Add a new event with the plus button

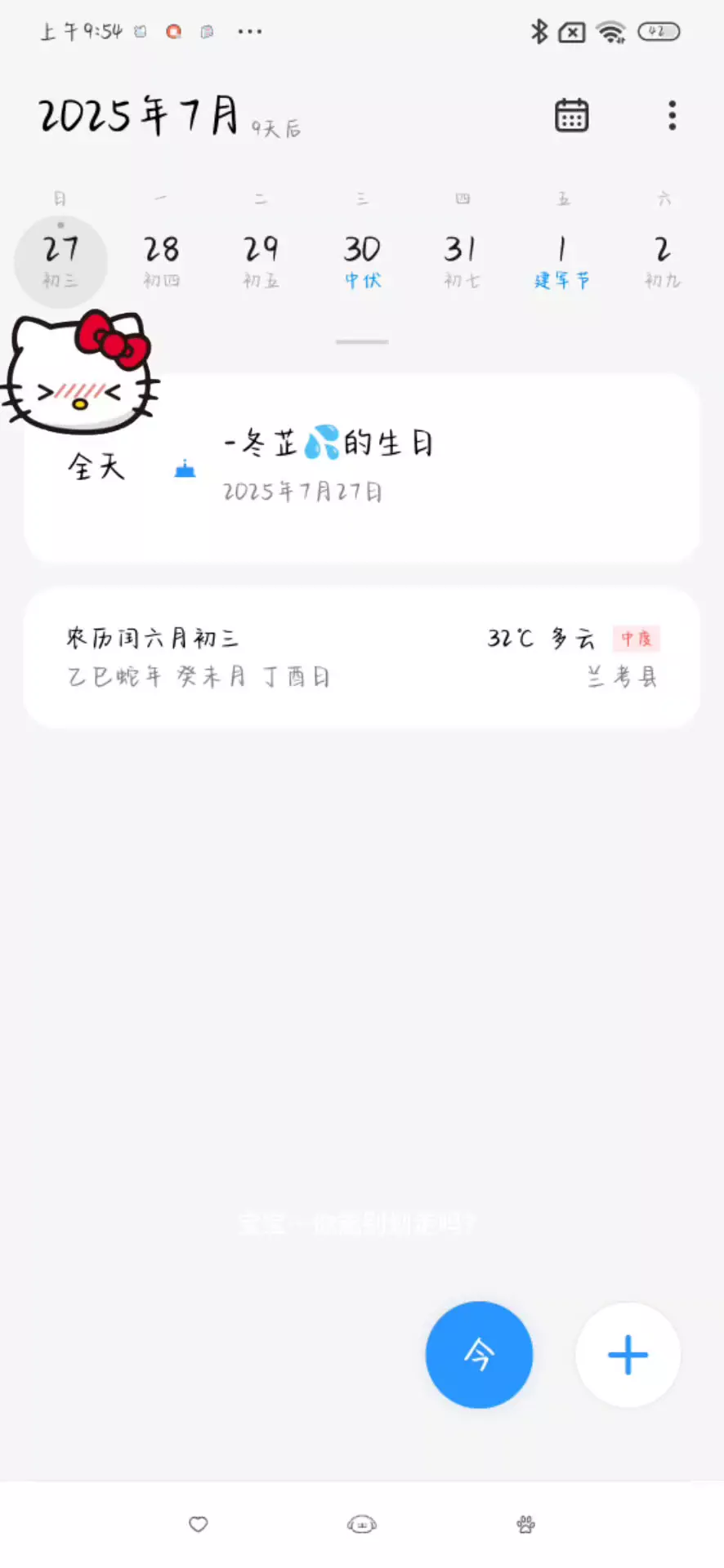(x=628, y=1354)
